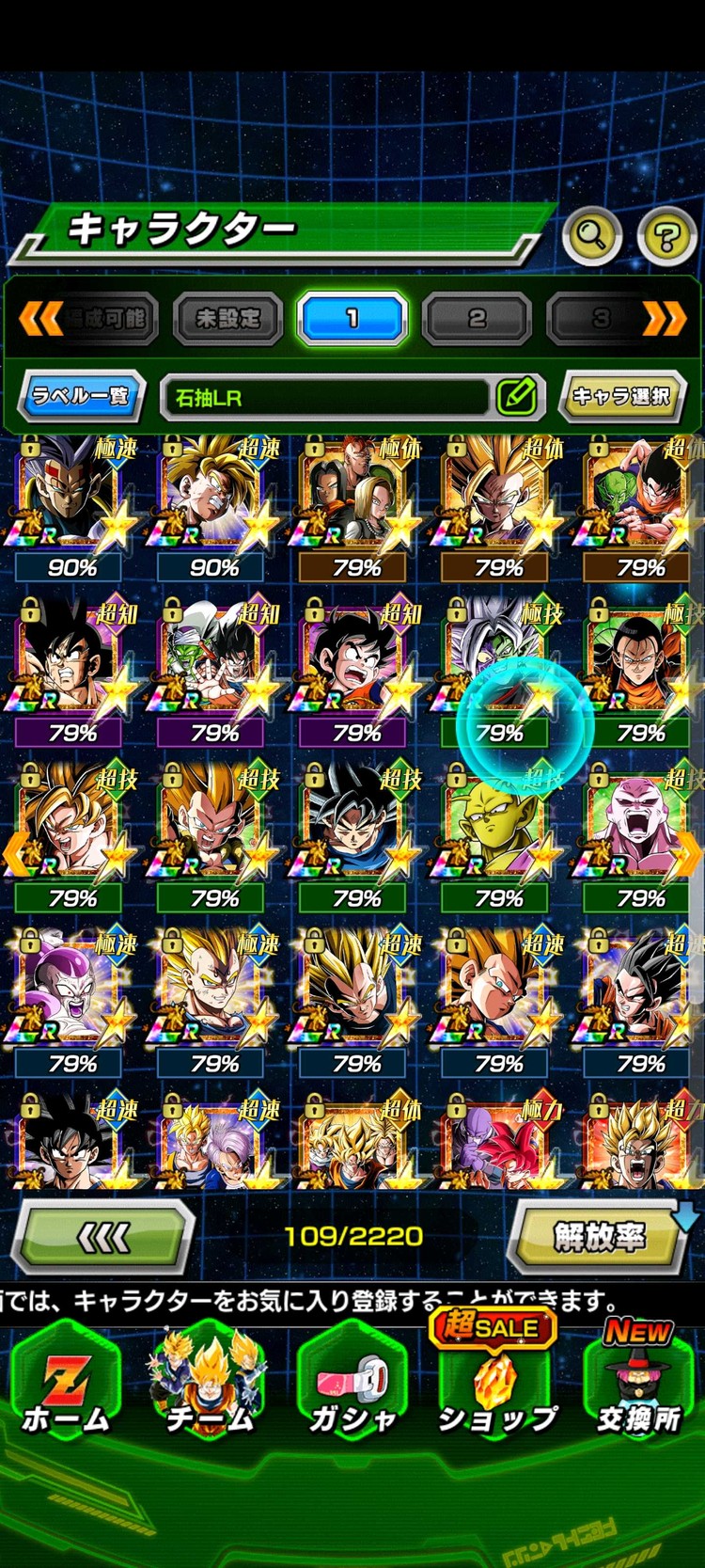The image size is (705, 1568).
Task: Select the 未設定 tab
Action: [227, 319]
